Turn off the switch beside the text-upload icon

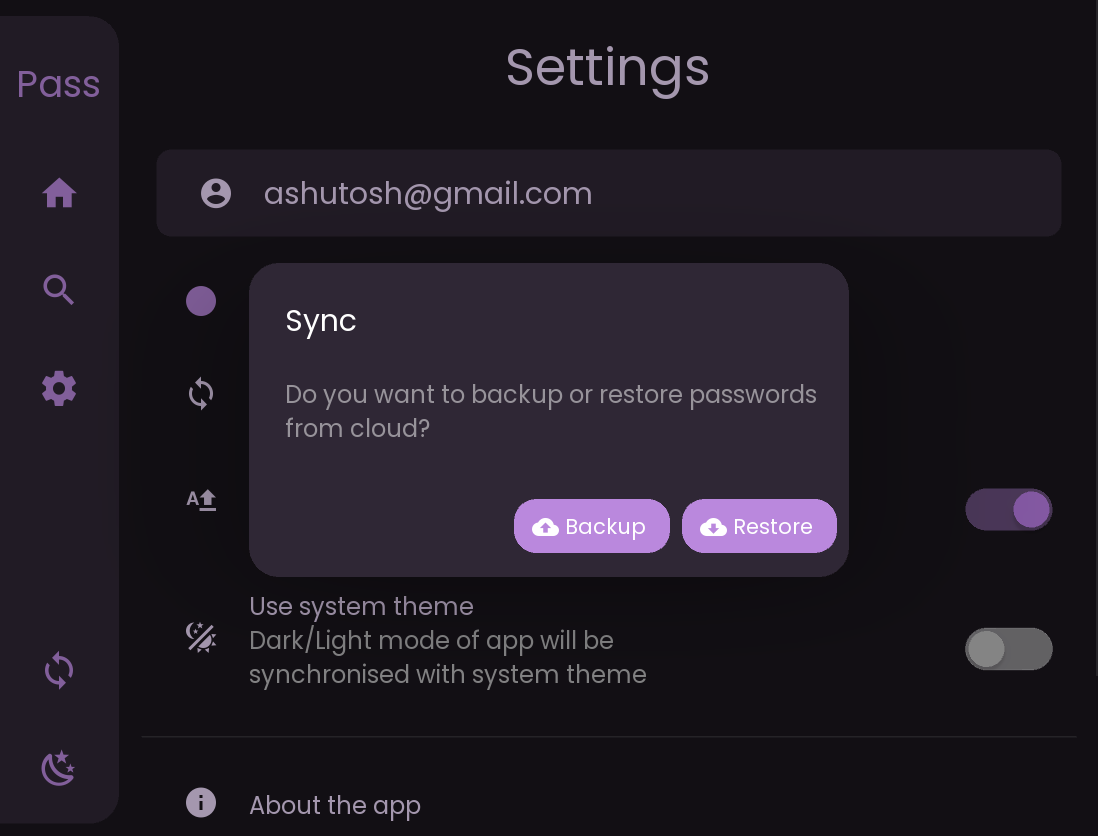coord(1008,509)
